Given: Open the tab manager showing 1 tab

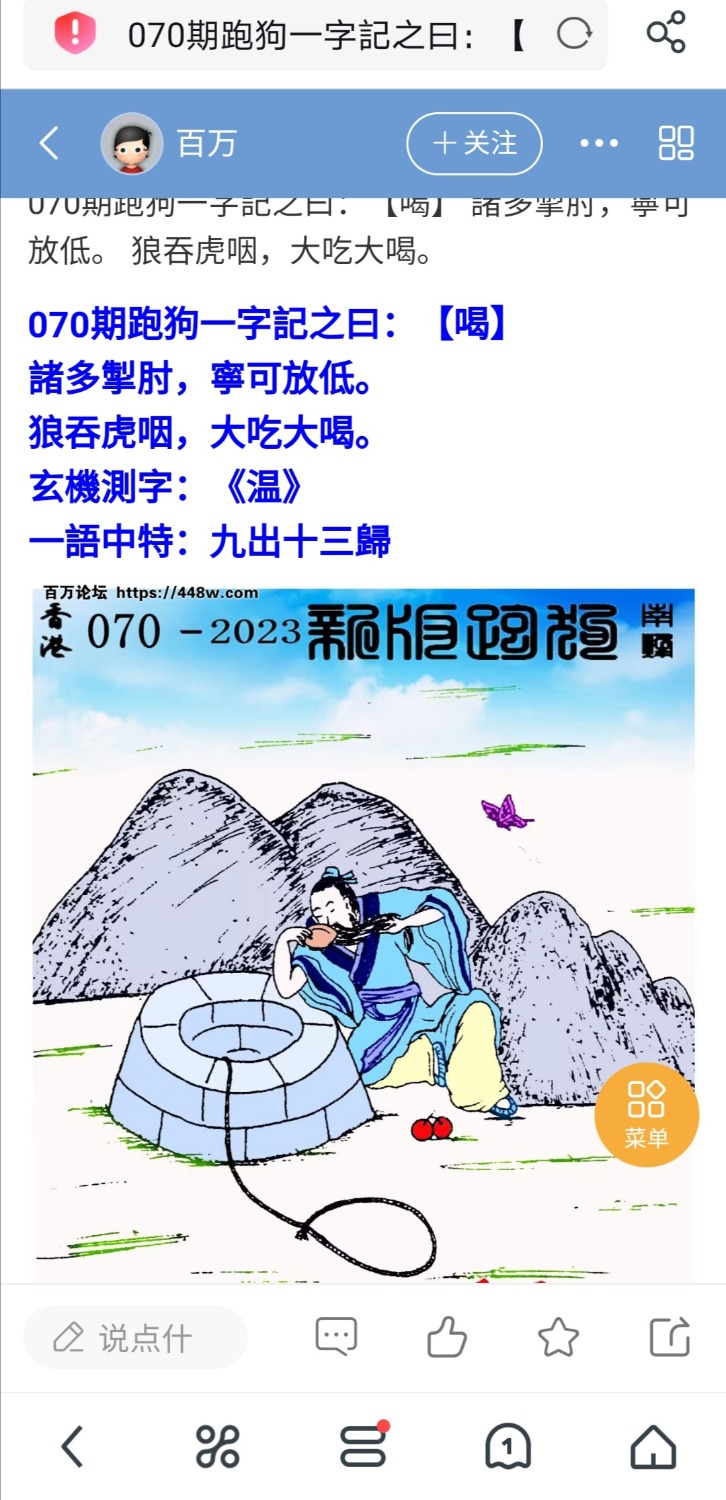Looking at the screenshot, I should tap(508, 1445).
